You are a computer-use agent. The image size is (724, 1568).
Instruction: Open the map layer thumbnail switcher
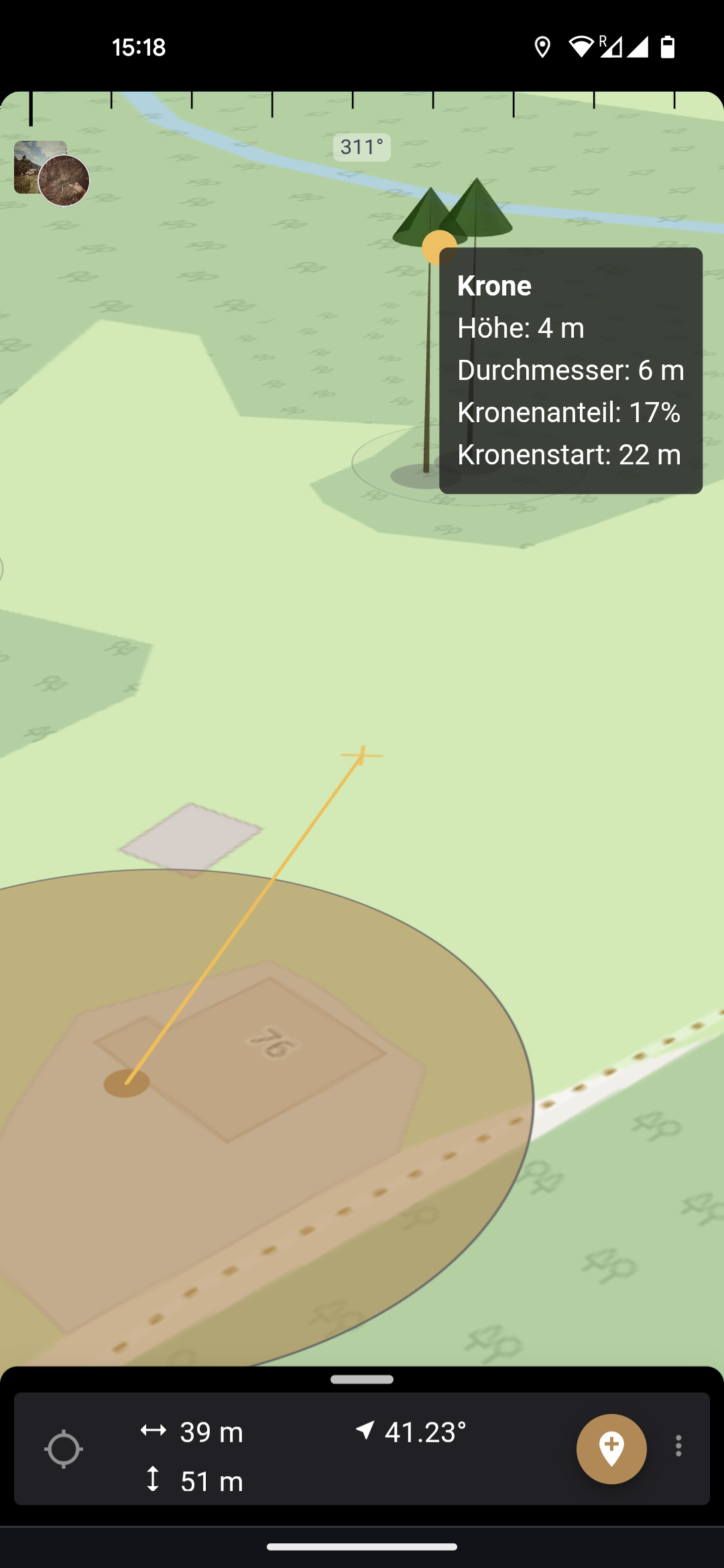coord(51,172)
